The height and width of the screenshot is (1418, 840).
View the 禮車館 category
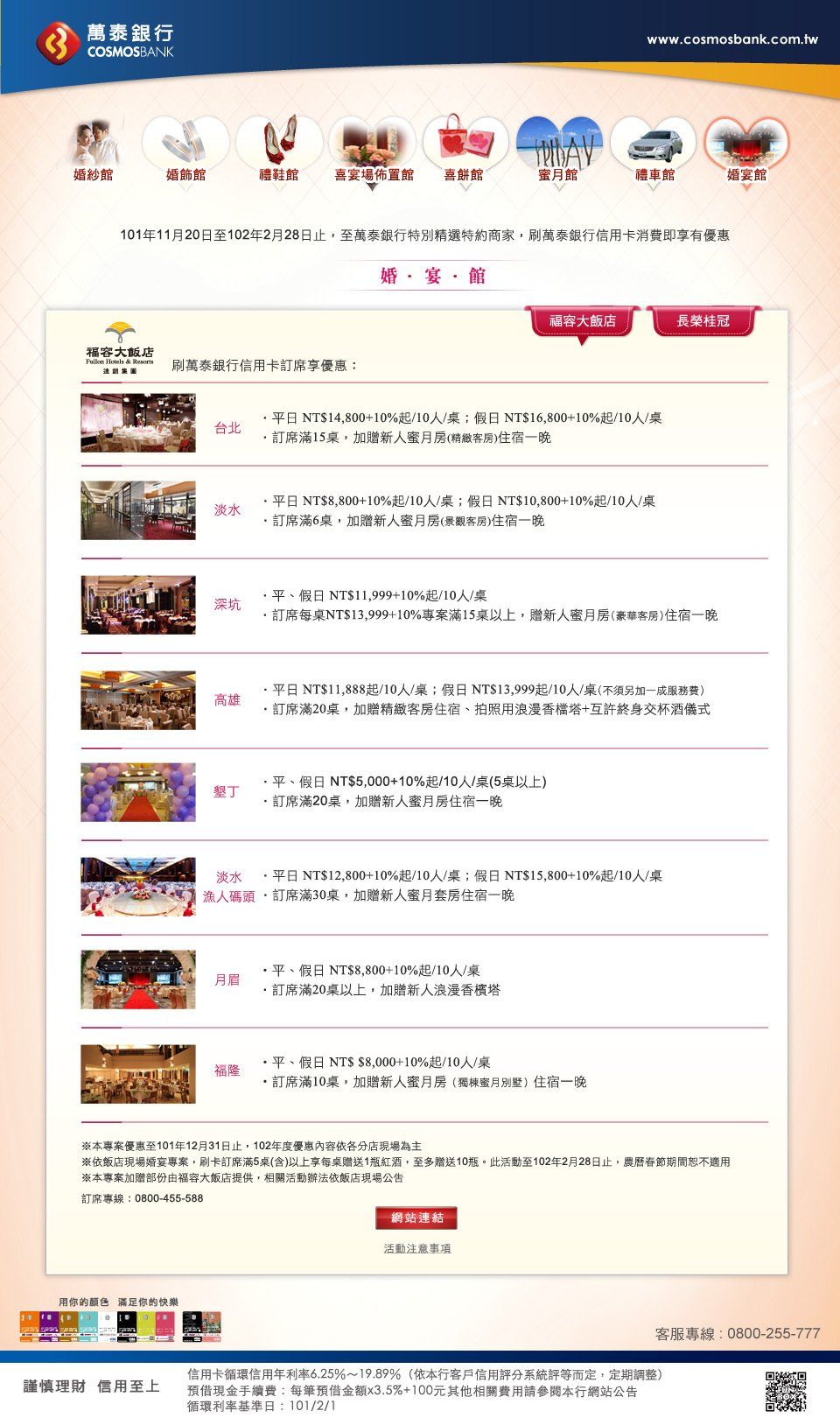tap(654, 150)
